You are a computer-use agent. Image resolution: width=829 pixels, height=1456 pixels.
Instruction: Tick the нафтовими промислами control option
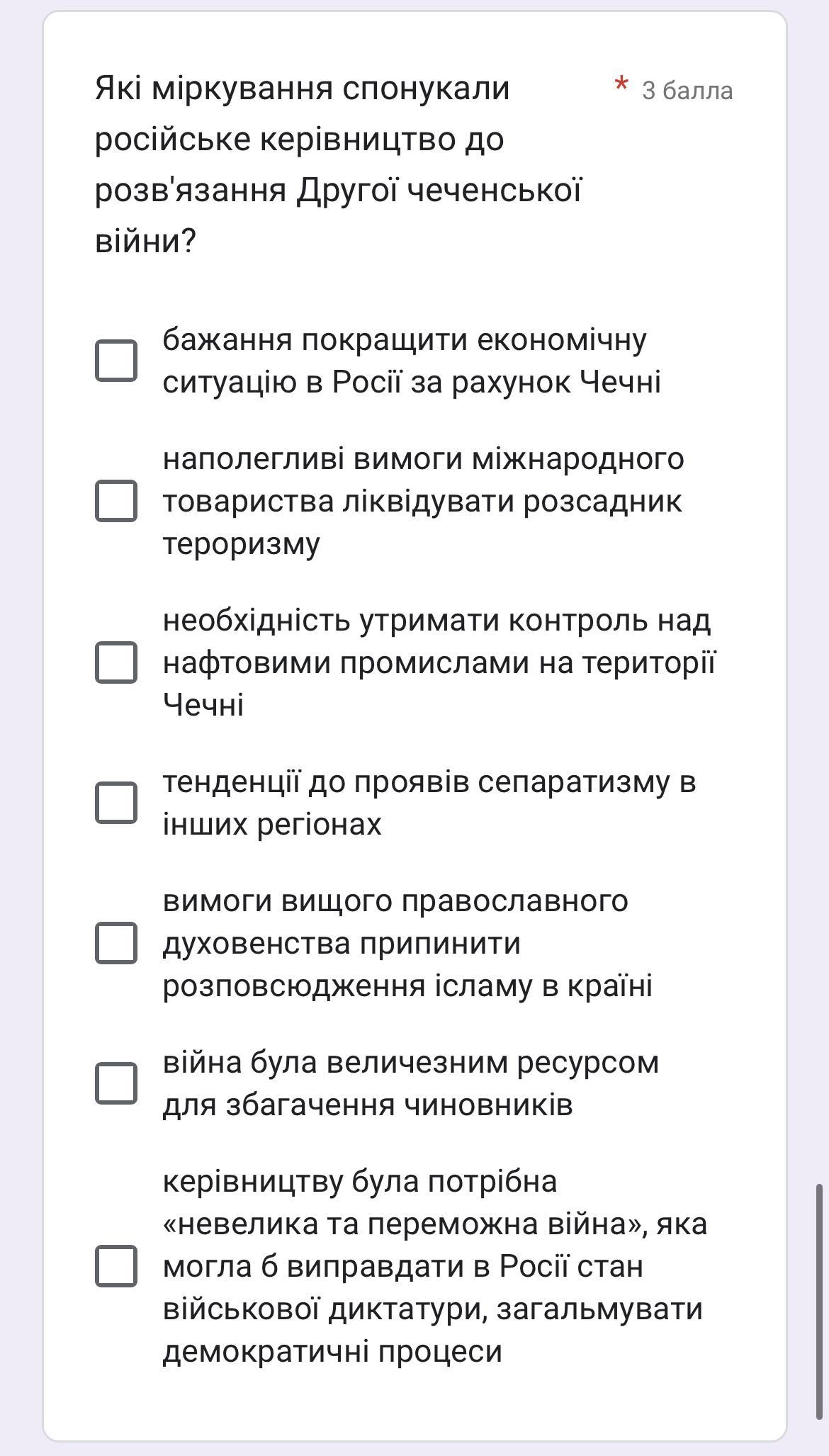tap(116, 662)
